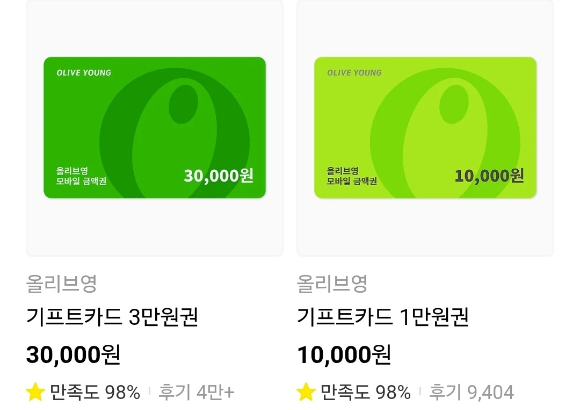The image size is (580, 410).
Task: Open the 30,000원 Olive Young gift card
Action: point(155,128)
